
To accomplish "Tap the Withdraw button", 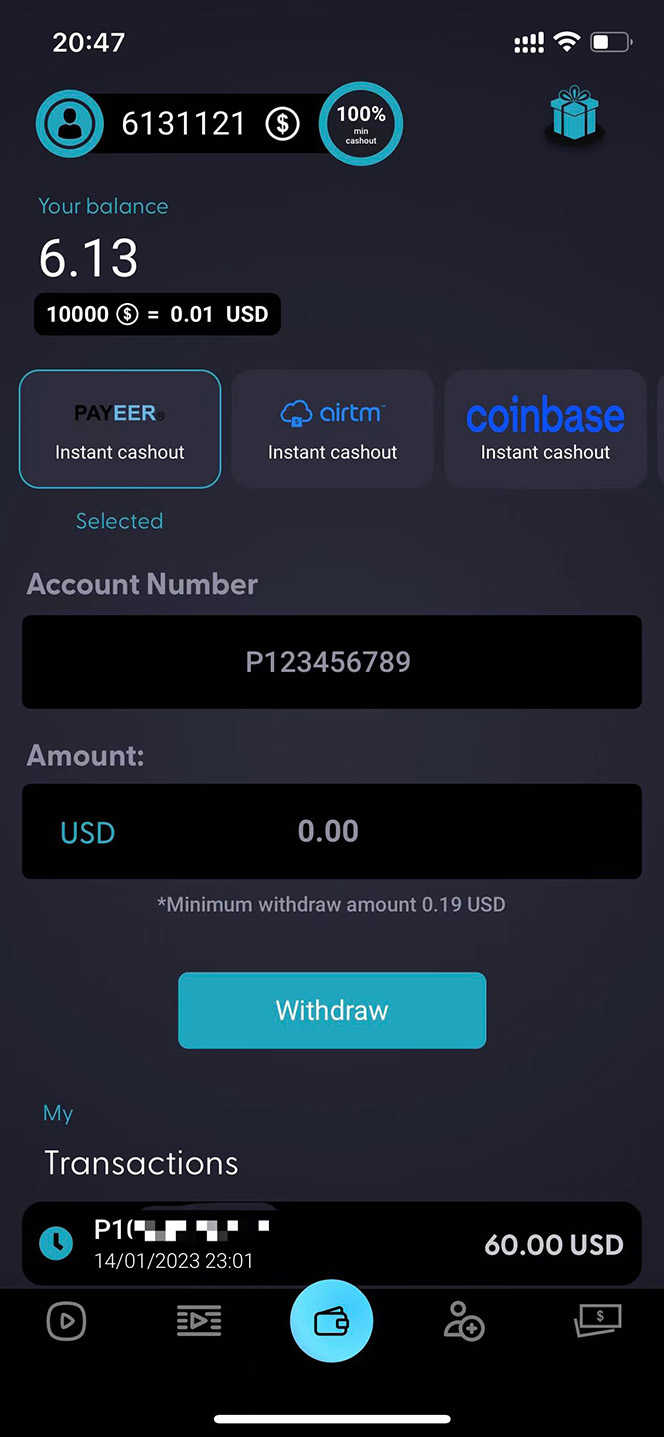I will pos(331,1010).
